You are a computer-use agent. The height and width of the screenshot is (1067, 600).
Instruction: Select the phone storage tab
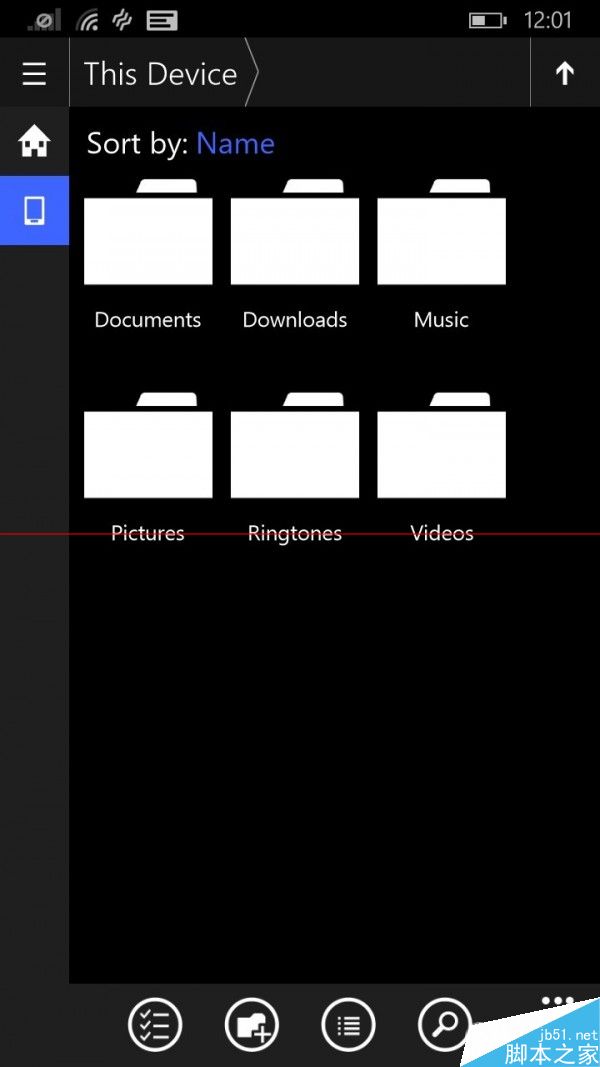pos(34,210)
